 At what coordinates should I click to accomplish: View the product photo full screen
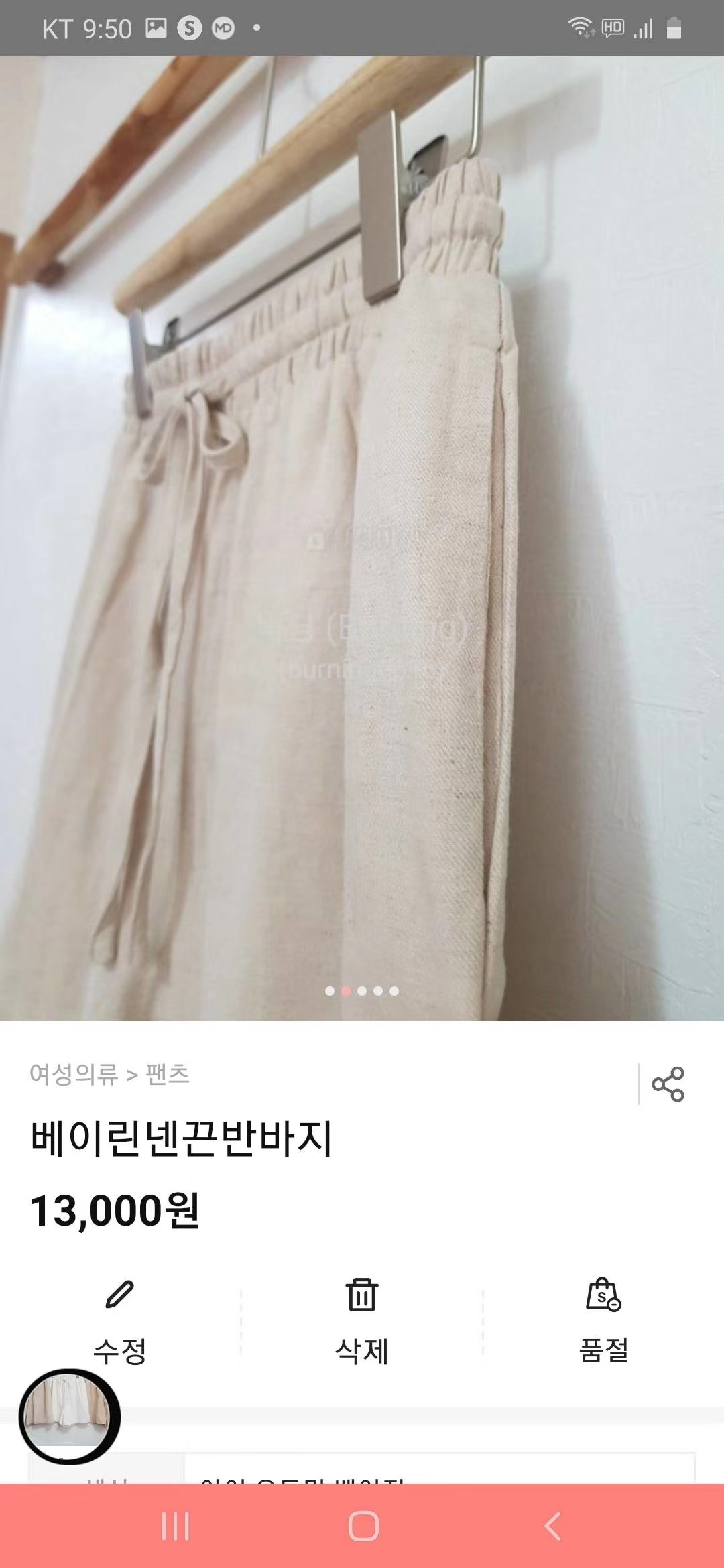click(x=362, y=536)
